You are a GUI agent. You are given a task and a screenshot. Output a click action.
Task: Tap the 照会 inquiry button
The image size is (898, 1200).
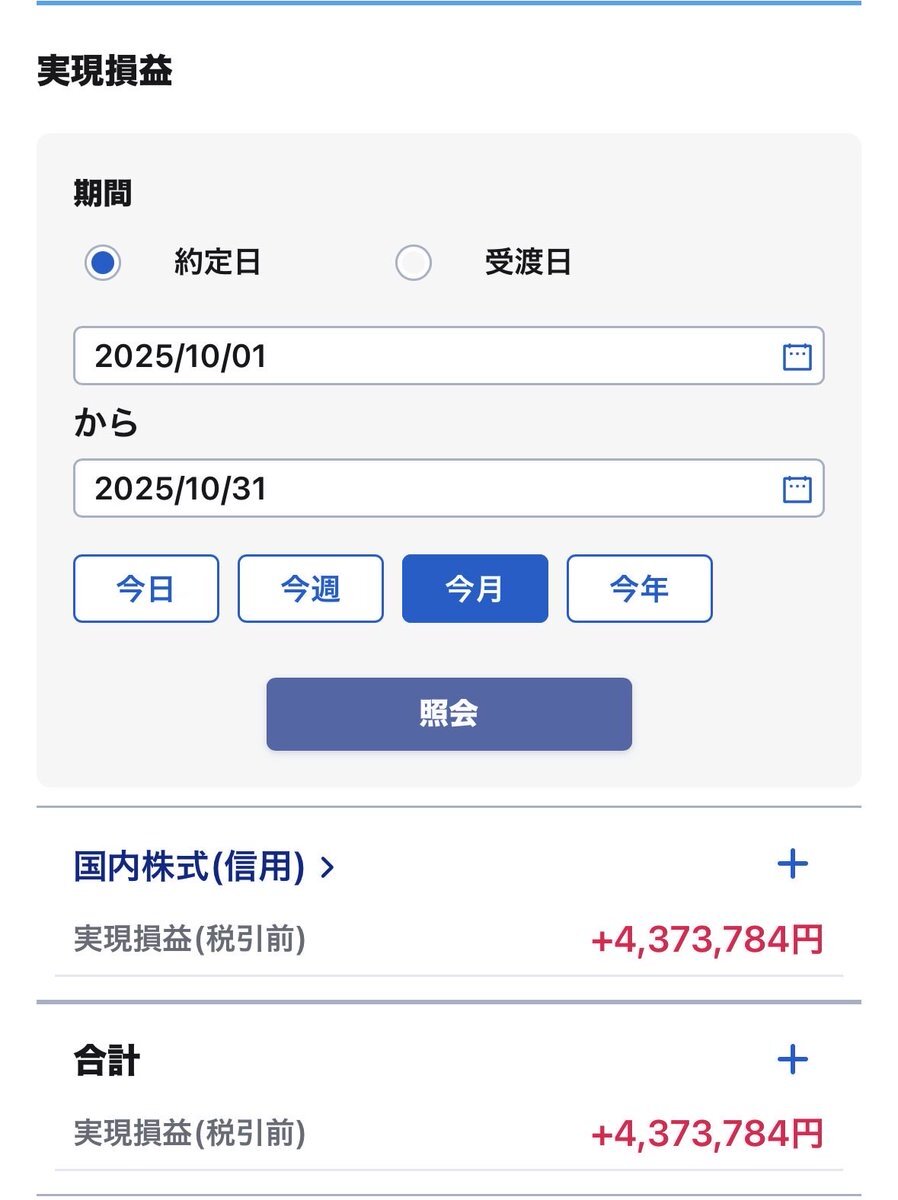[x=449, y=714]
